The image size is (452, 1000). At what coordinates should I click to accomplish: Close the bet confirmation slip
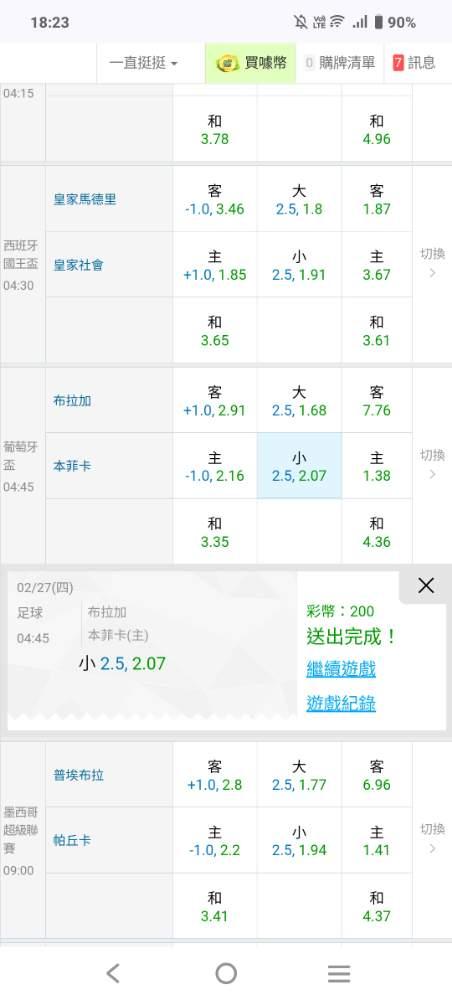click(x=426, y=585)
